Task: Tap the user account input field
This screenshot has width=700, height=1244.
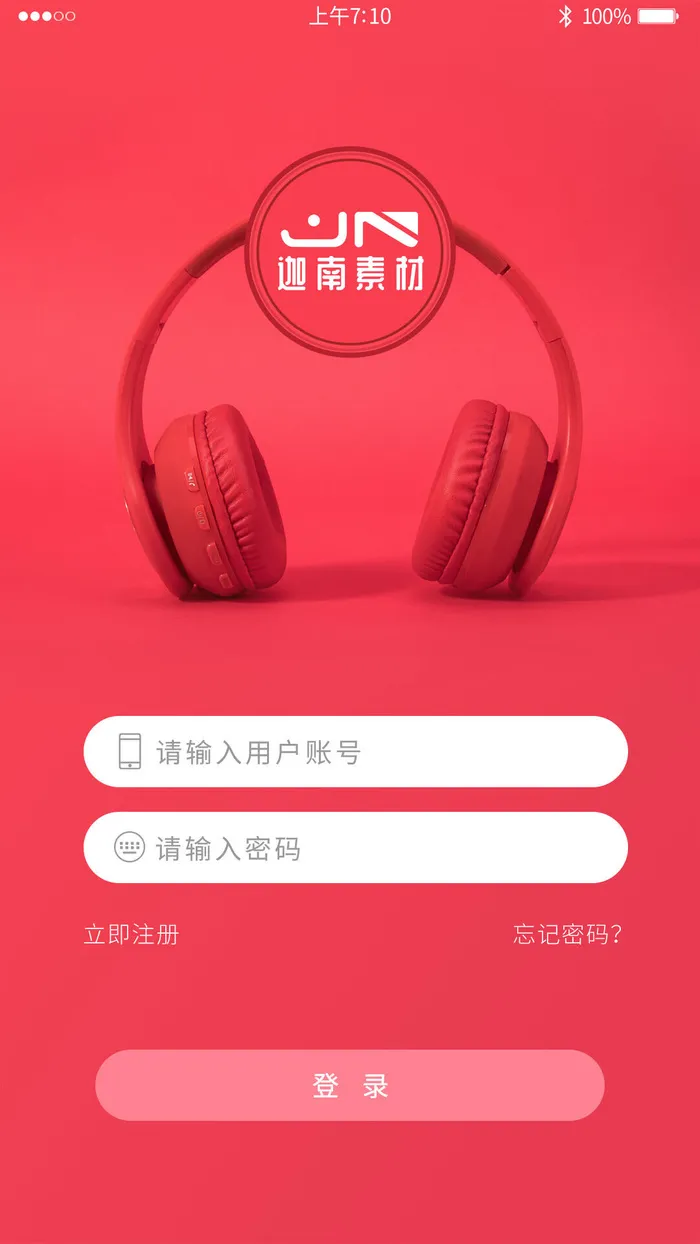Action: pos(355,751)
